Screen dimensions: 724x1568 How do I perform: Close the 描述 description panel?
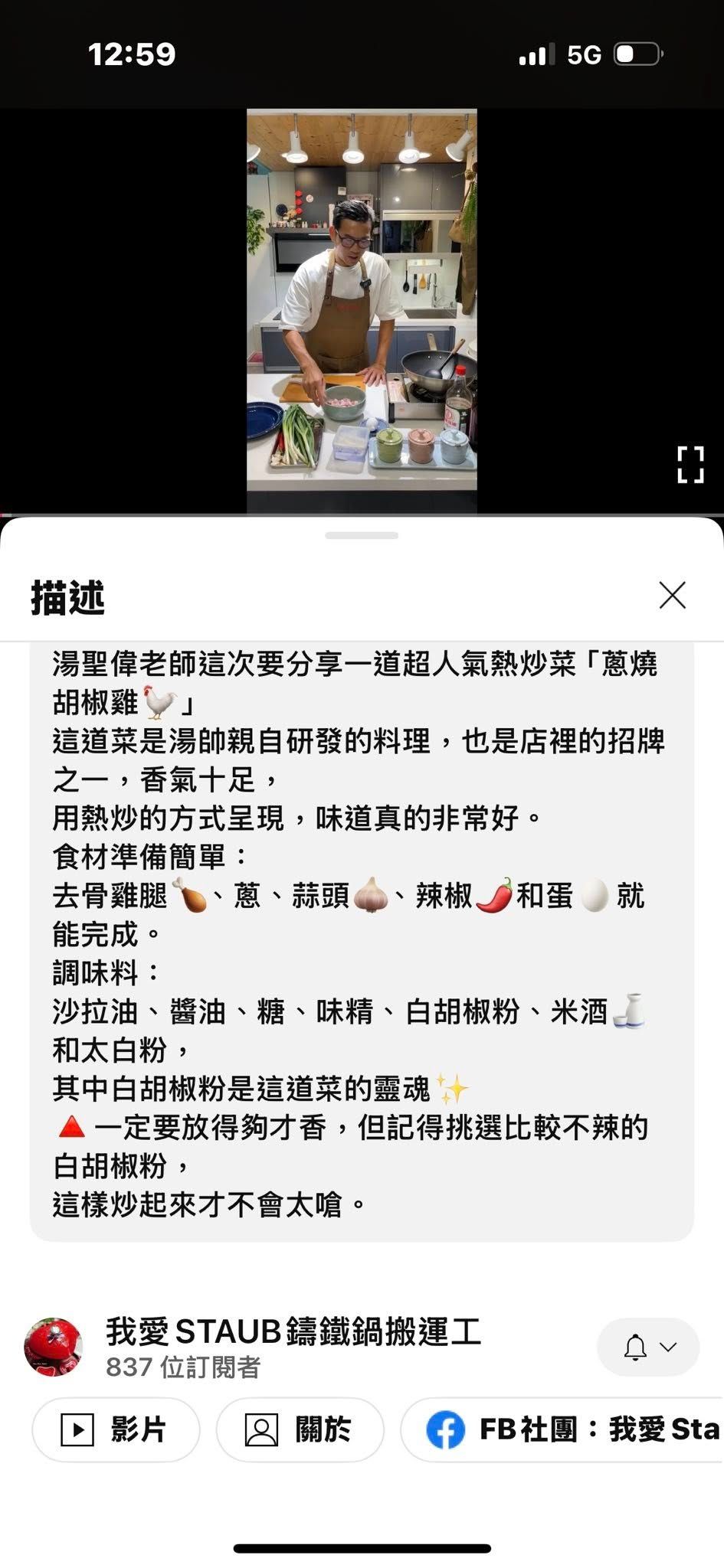click(672, 595)
